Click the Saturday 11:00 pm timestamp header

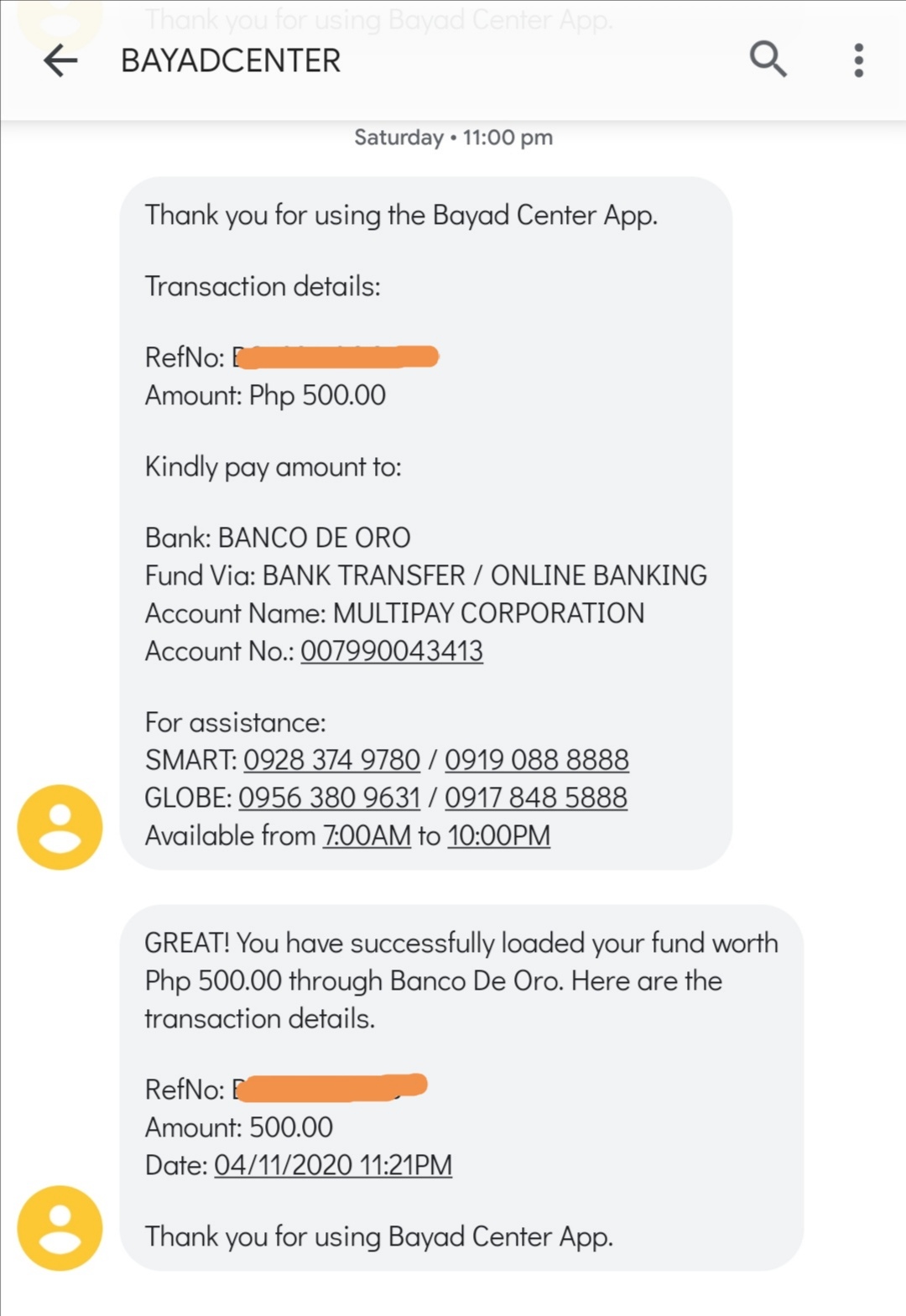click(x=453, y=137)
